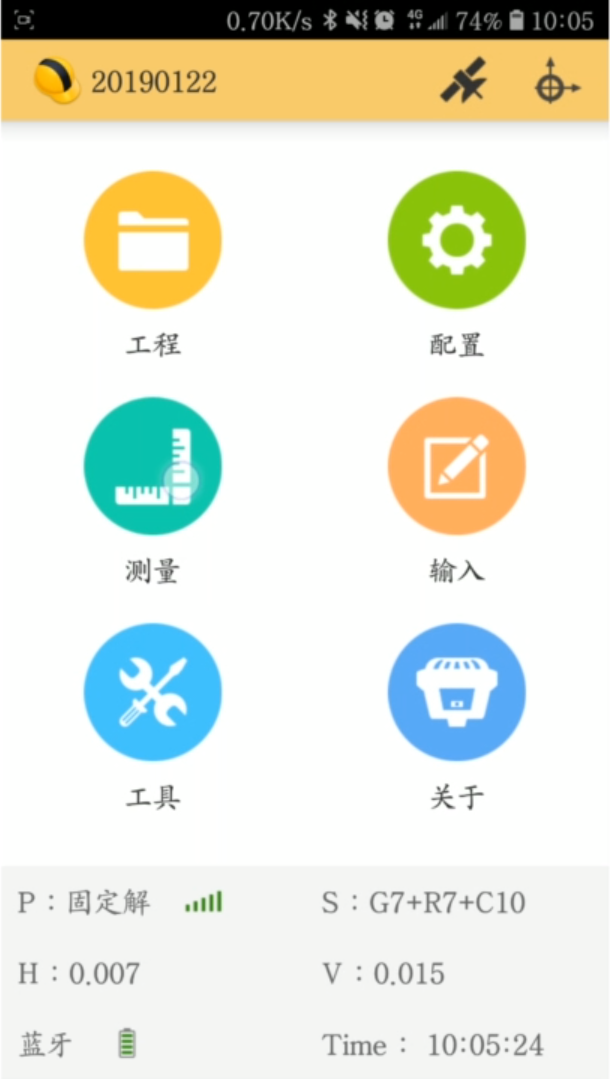
Task: Open the satellite status icon
Action: click(463, 81)
